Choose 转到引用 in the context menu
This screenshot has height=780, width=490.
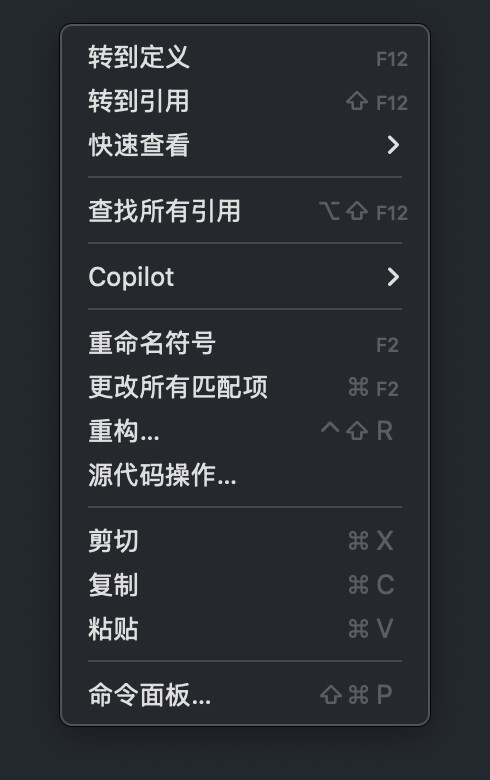tap(245, 101)
